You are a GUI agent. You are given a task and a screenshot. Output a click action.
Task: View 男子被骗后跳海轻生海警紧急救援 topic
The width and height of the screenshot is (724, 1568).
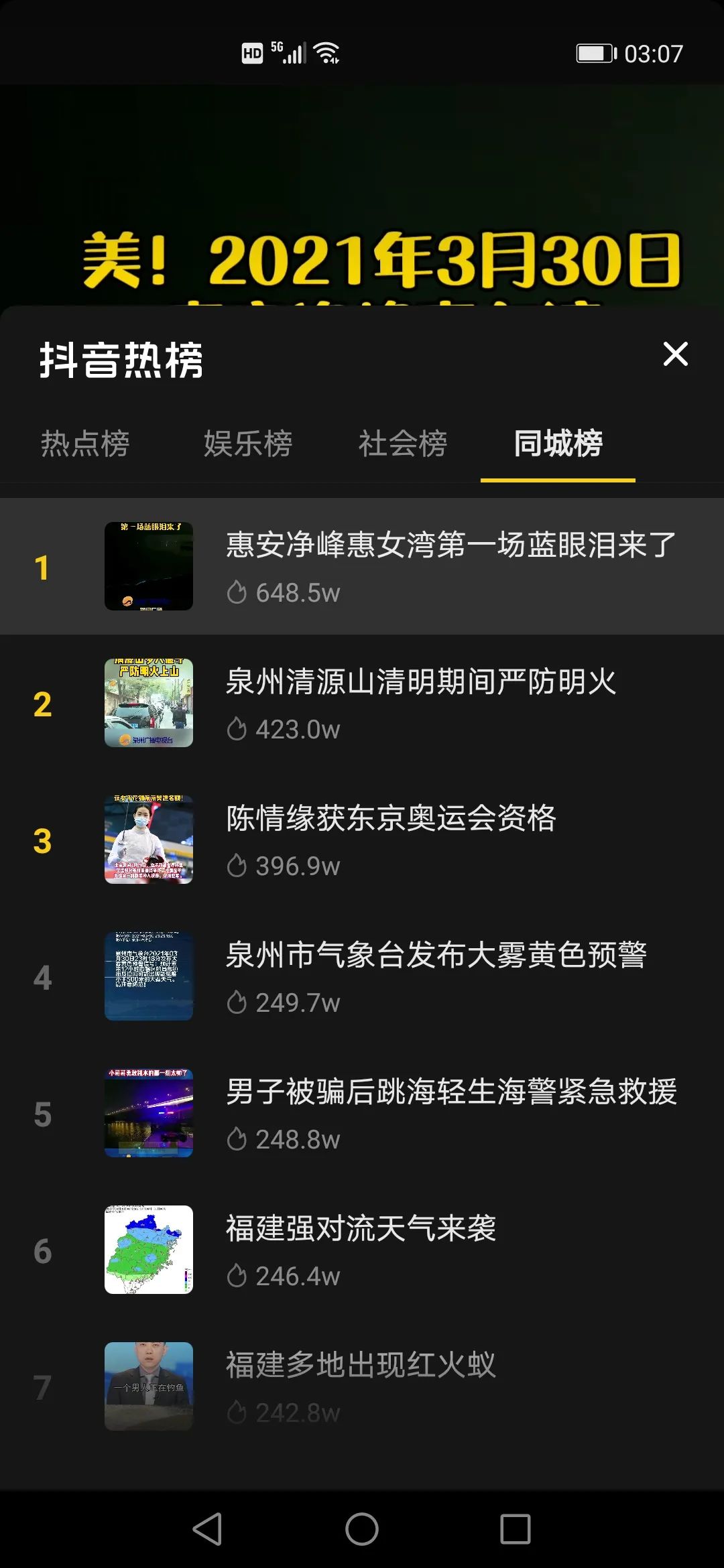451,1092
